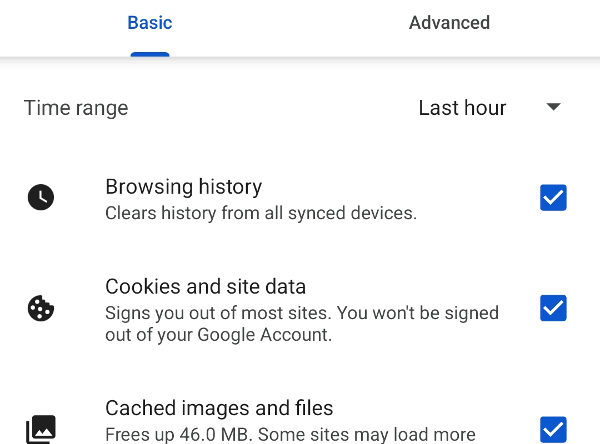The width and height of the screenshot is (600, 444).
Task: Toggle the Cached images and files checkbox
Action: click(x=553, y=429)
